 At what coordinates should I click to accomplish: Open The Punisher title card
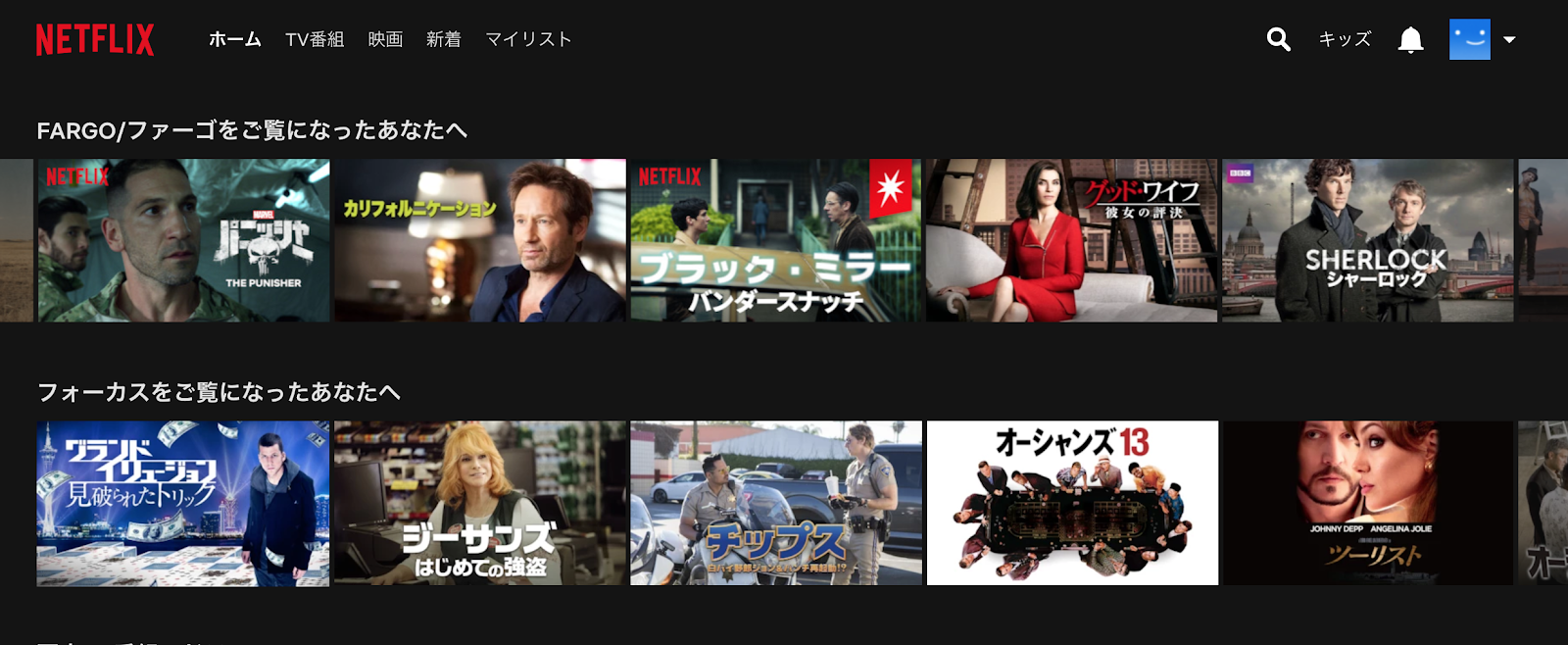(x=183, y=240)
